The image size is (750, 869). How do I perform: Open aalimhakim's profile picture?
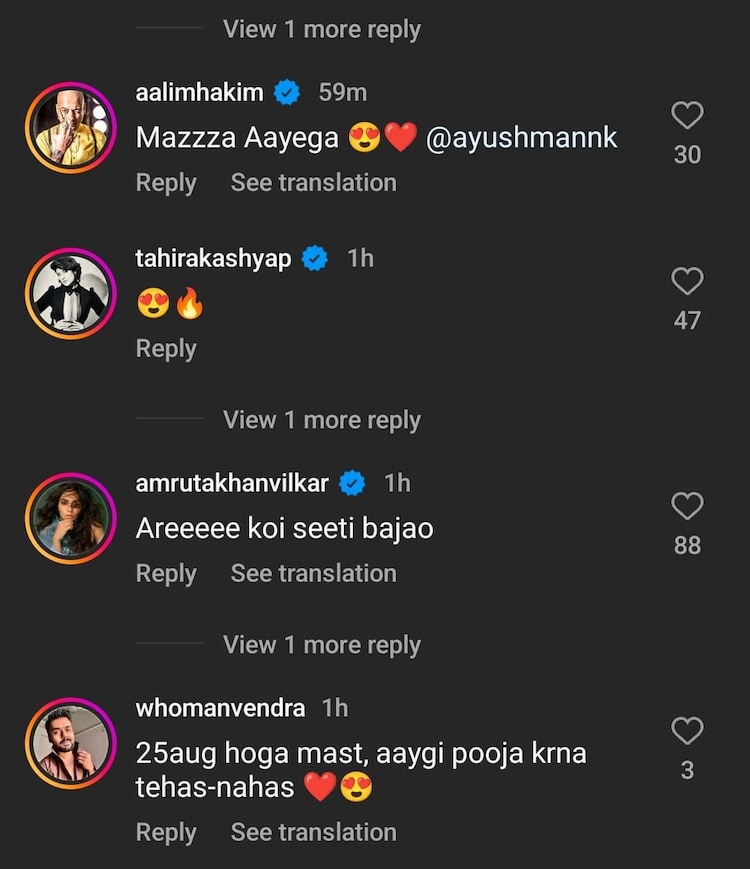[68, 120]
